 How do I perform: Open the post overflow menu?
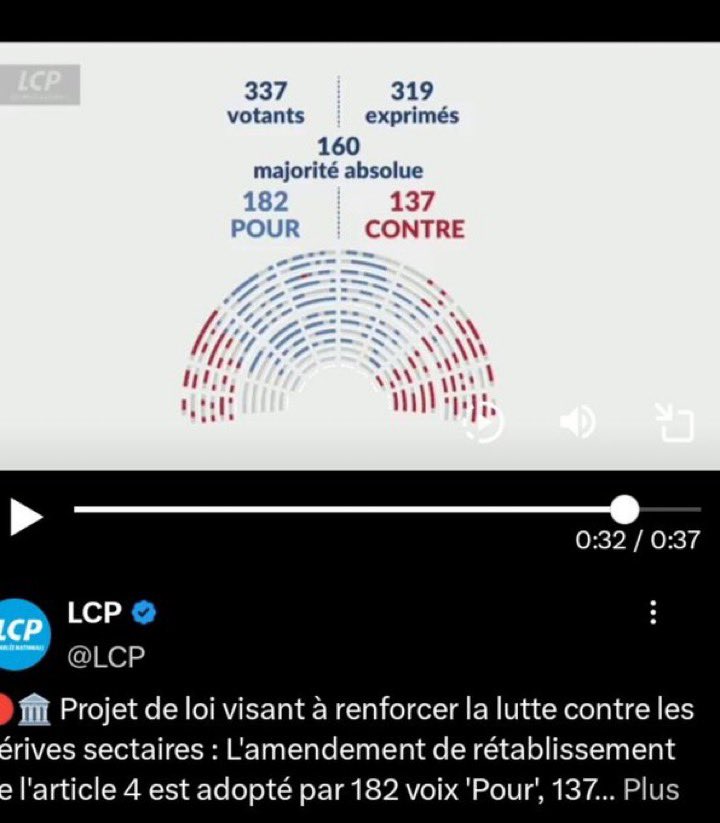pyautogui.click(x=653, y=612)
